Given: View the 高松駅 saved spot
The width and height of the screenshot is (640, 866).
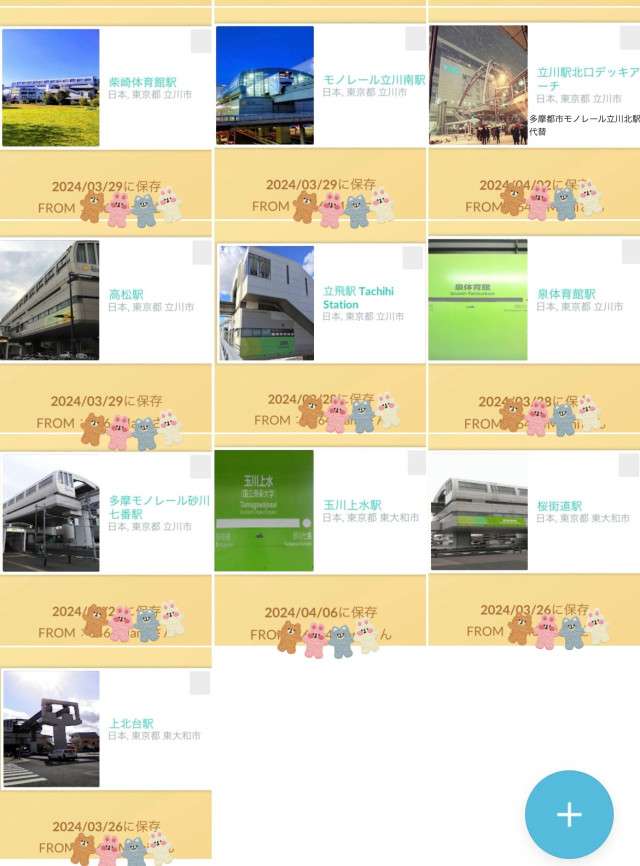Looking at the screenshot, I should [x=126, y=295].
